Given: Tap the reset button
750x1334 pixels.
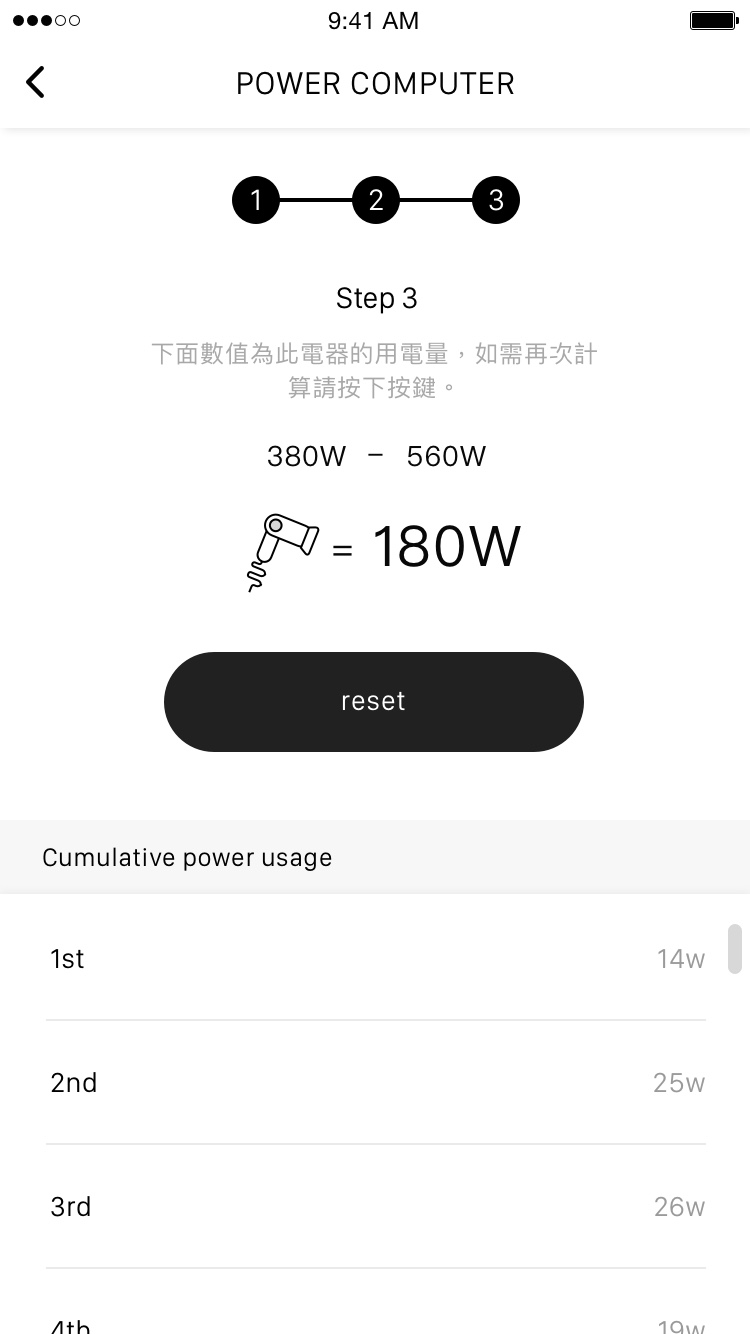Looking at the screenshot, I should (x=373, y=701).
